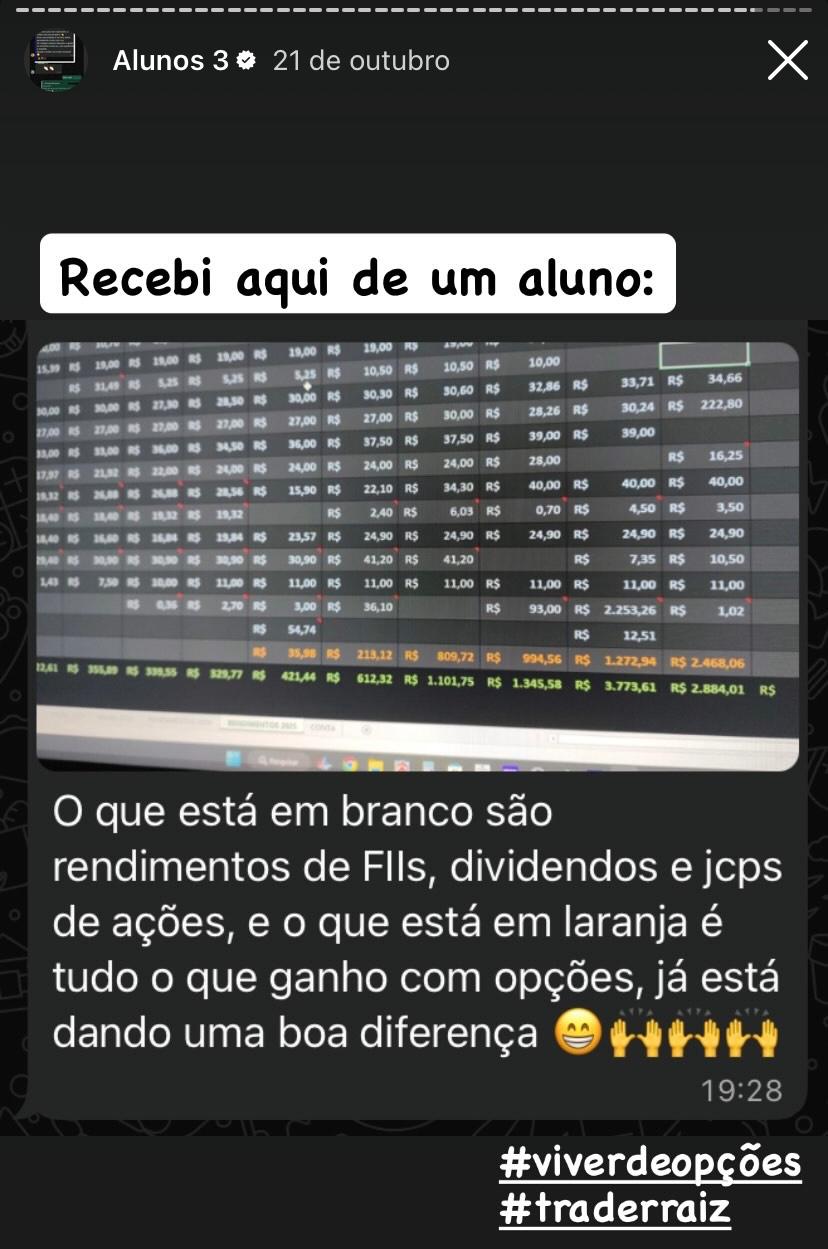Open the #viverdeopções hashtag
This screenshot has height=1249, width=828.
650,1164
